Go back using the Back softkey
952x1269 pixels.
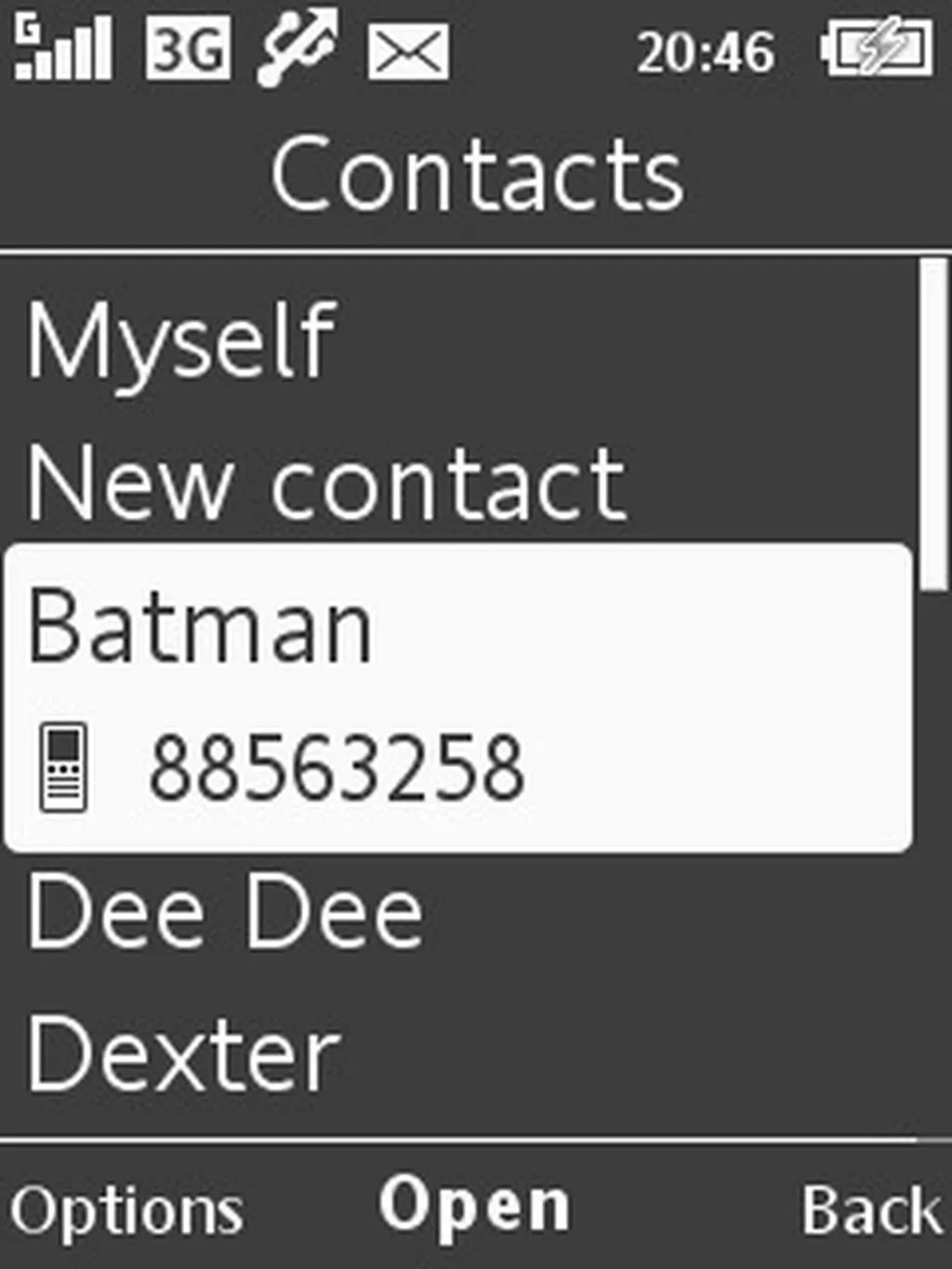point(870,1210)
